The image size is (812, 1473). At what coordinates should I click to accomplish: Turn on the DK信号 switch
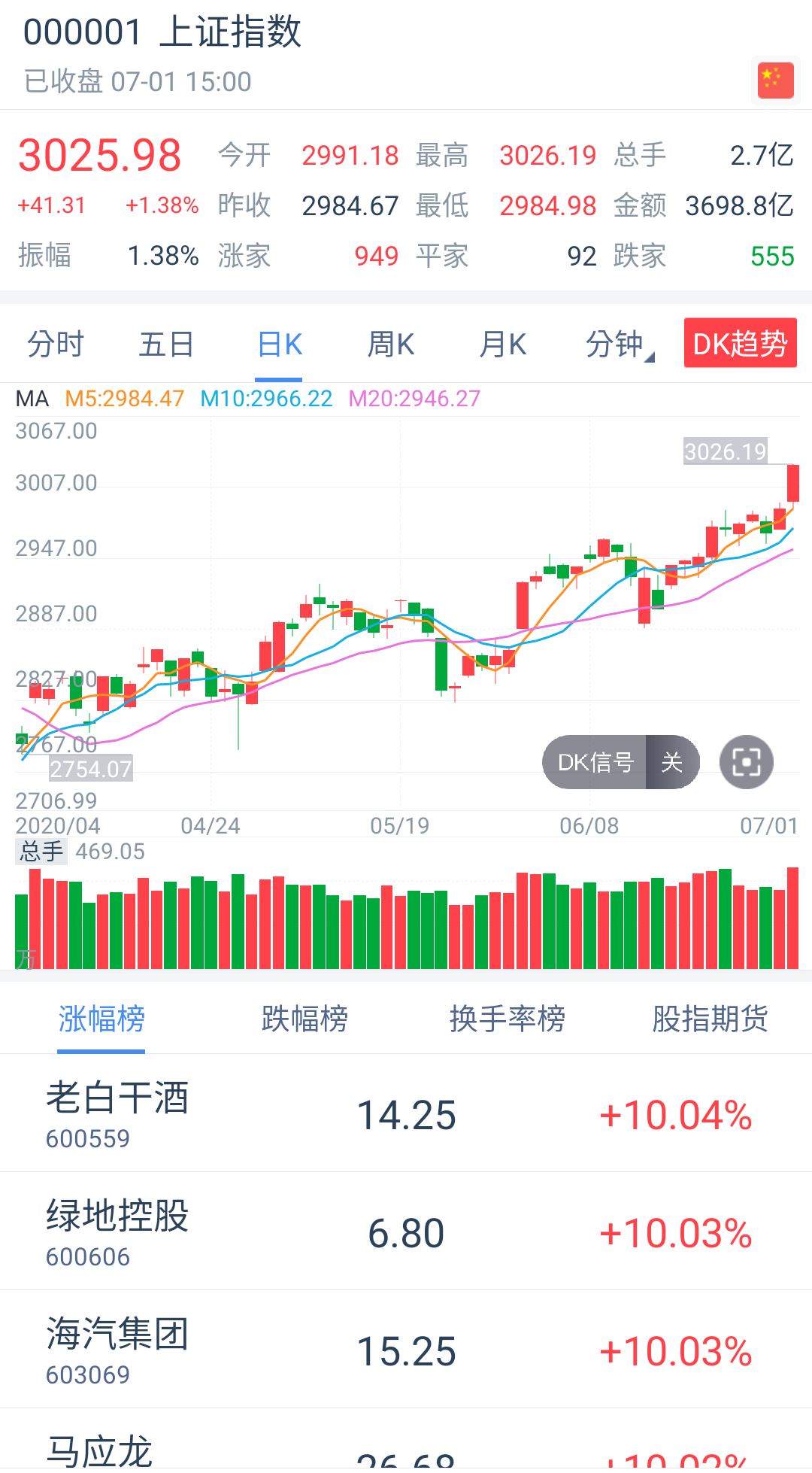click(596, 762)
